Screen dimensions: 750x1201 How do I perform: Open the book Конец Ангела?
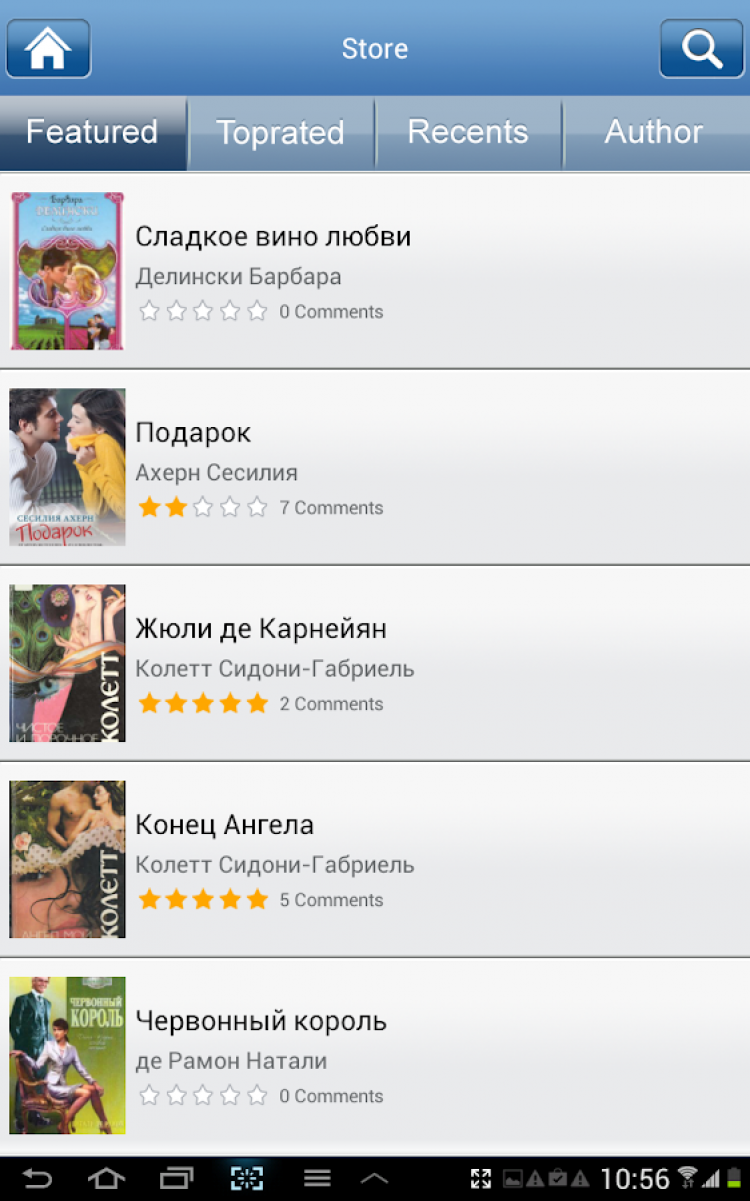[225, 825]
